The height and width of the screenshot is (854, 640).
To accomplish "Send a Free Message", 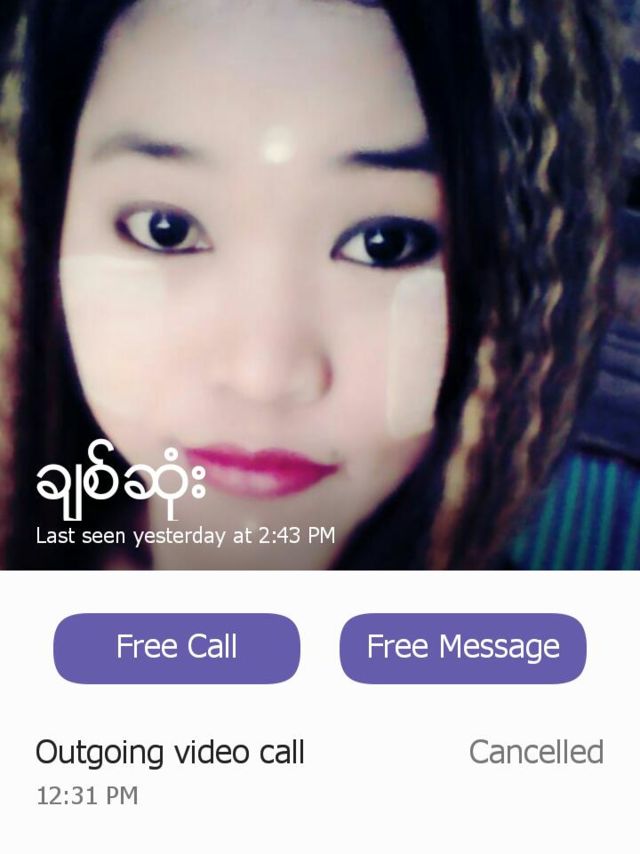I will tap(463, 648).
